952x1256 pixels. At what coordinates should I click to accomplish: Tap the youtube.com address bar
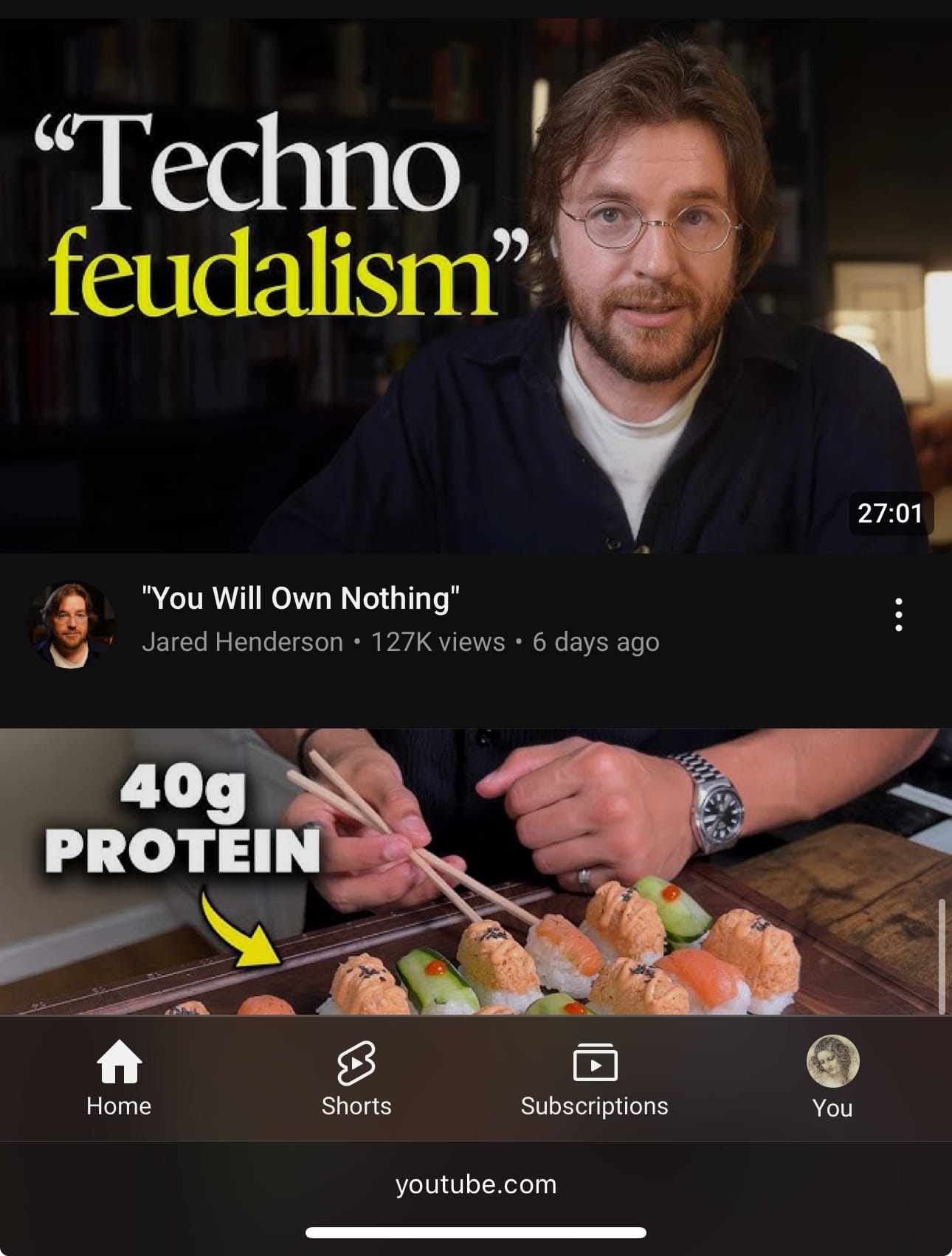click(476, 1184)
